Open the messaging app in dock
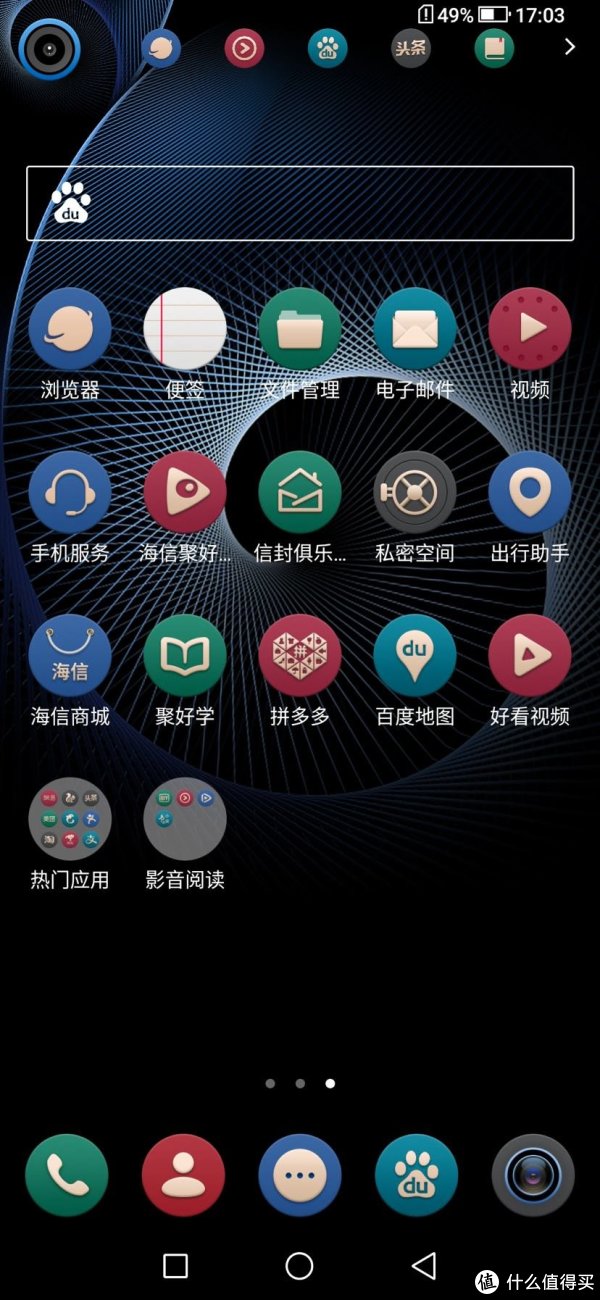Screen dimensions: 600x1300 pyautogui.click(x=300, y=1175)
